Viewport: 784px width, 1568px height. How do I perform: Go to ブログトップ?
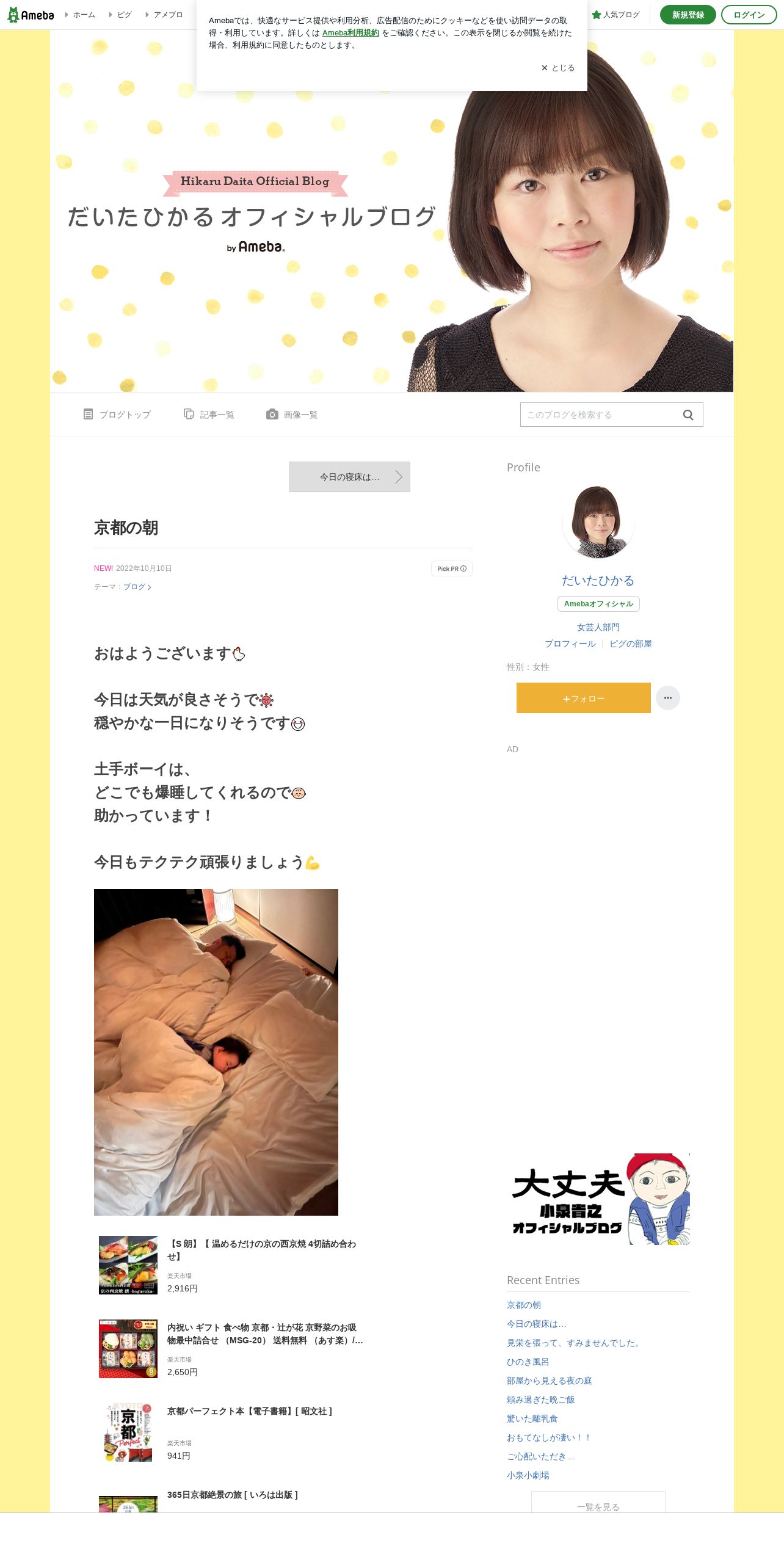tap(117, 415)
